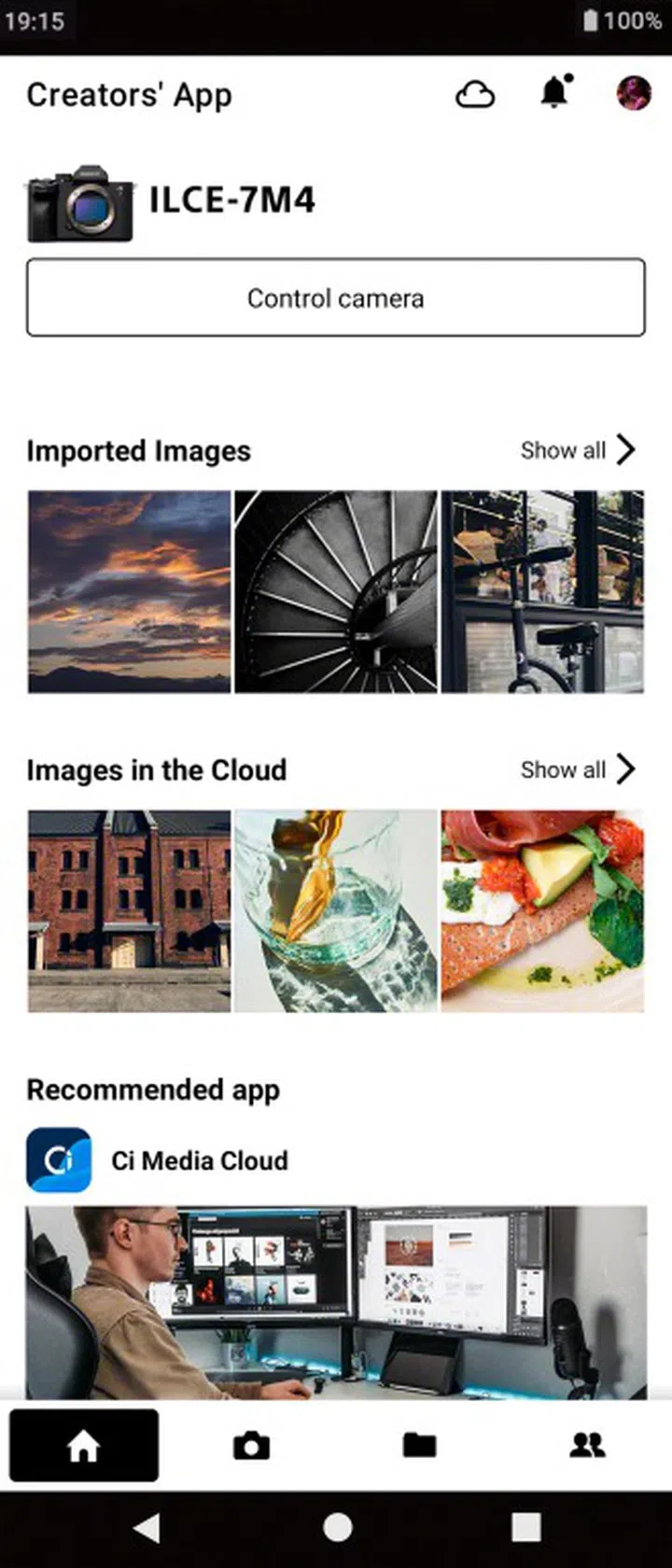Screen dimensions: 672x1568
Task: Open your profile avatar
Action: (633, 92)
